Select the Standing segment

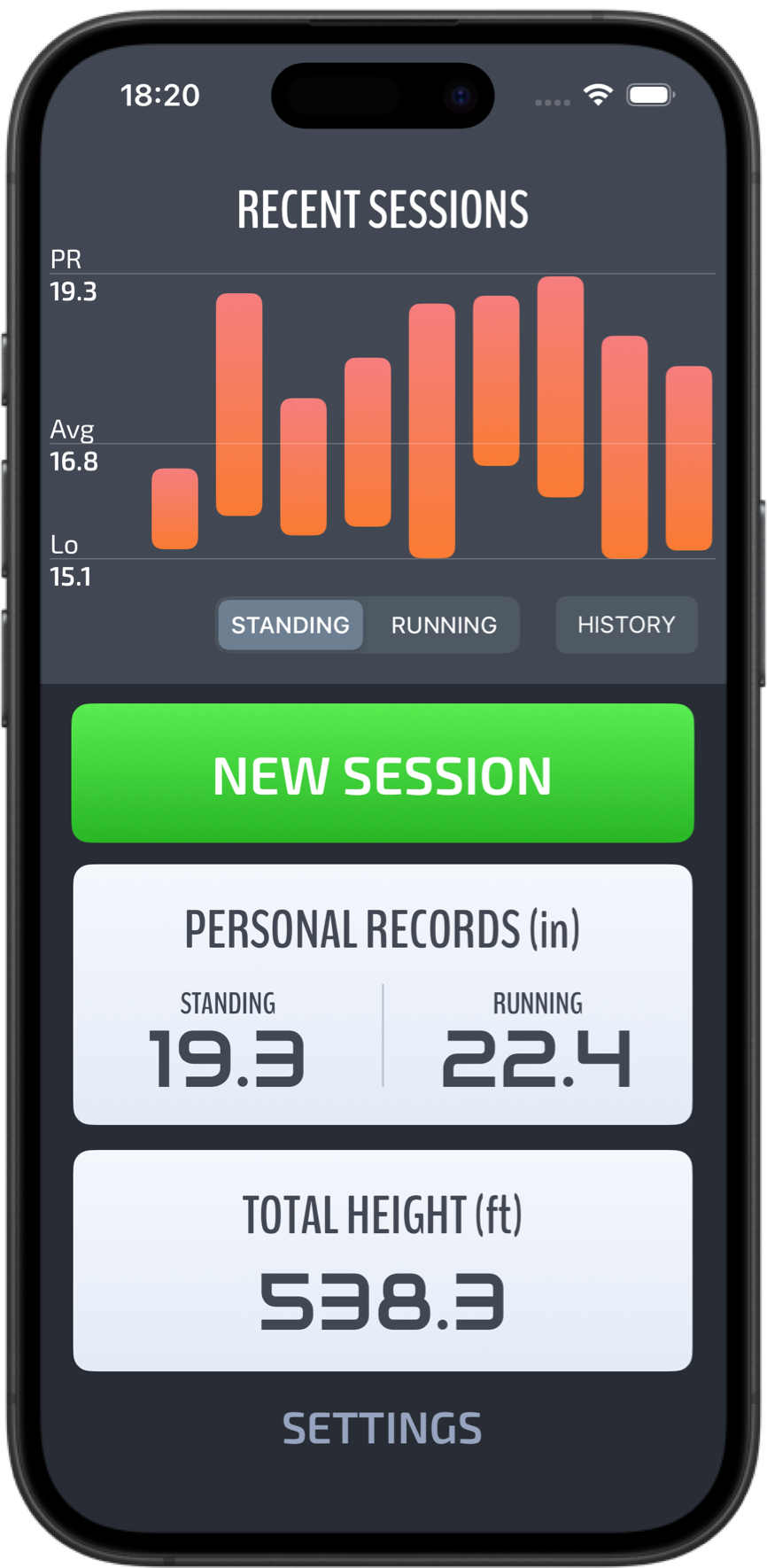coord(291,625)
